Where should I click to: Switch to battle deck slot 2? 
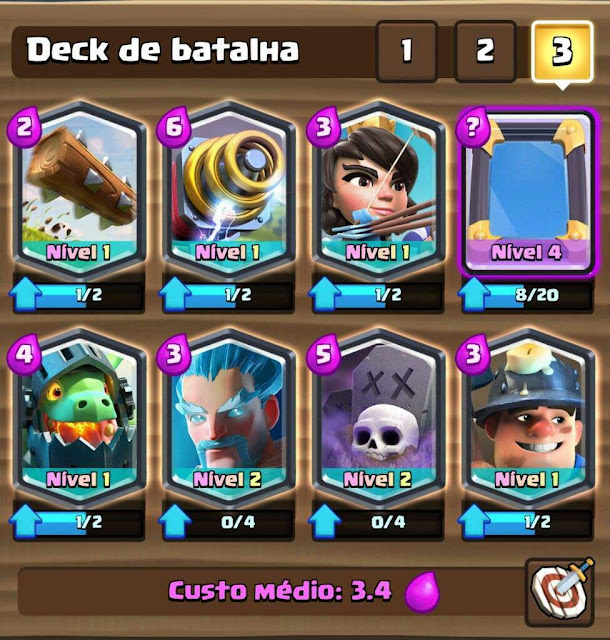click(484, 51)
